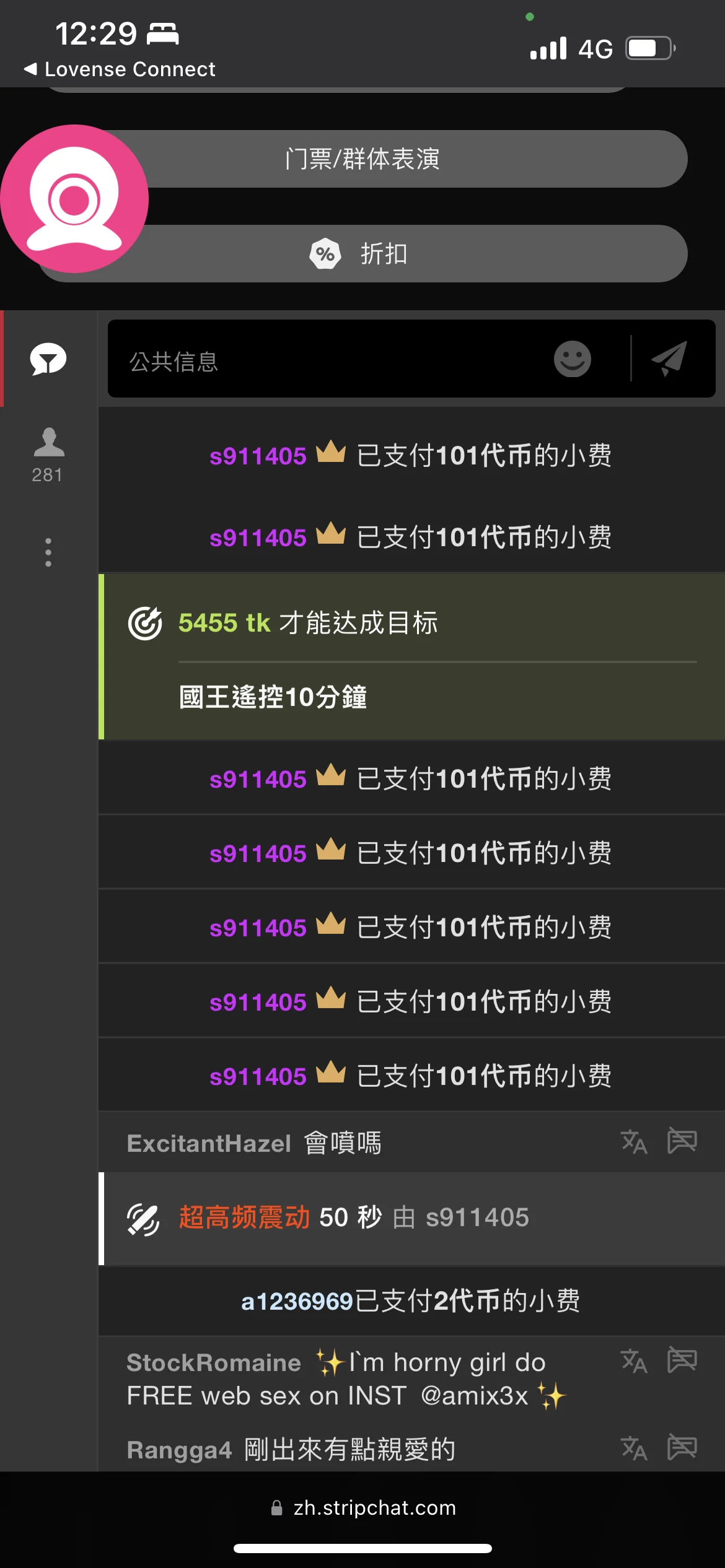Open the emoji picker
Viewport: 725px width, 1568px height.
coord(572,359)
